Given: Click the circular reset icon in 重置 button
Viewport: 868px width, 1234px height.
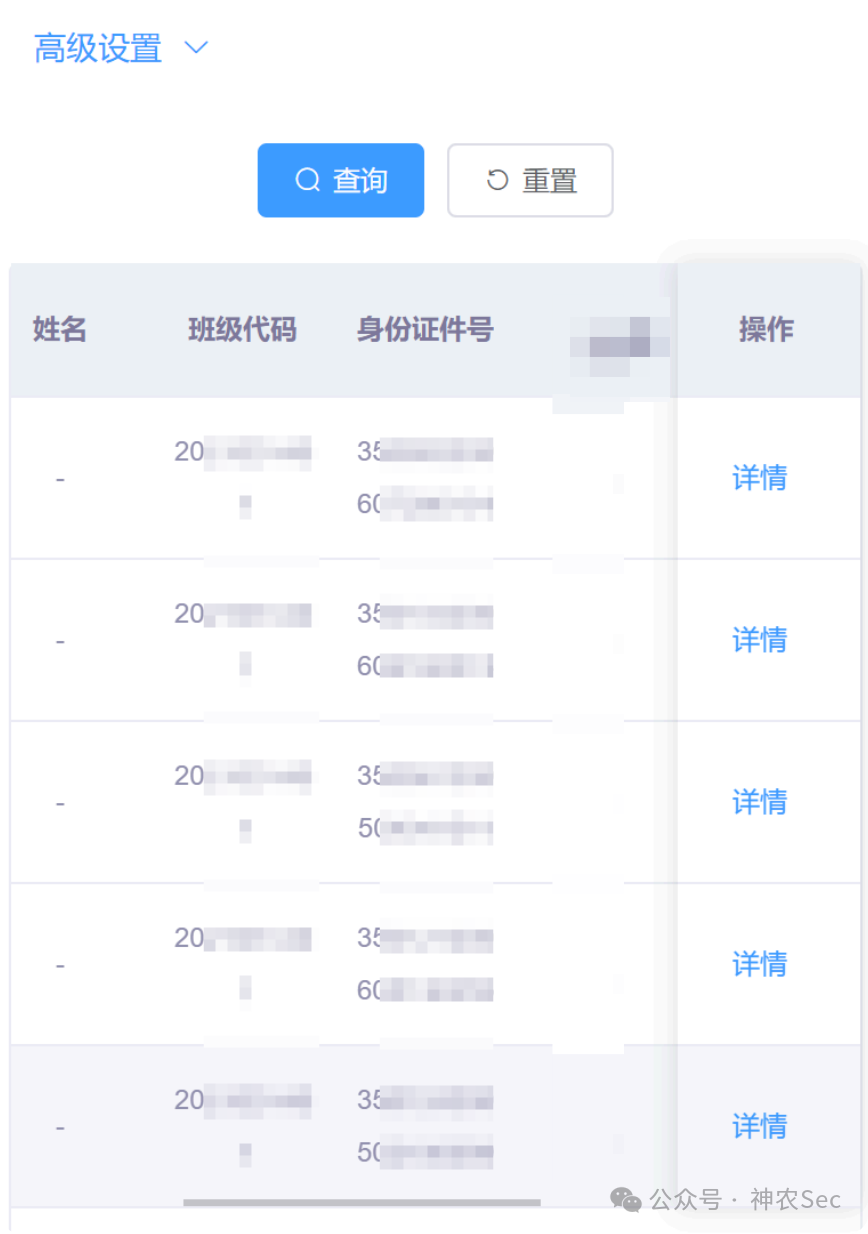Looking at the screenshot, I should point(494,180).
